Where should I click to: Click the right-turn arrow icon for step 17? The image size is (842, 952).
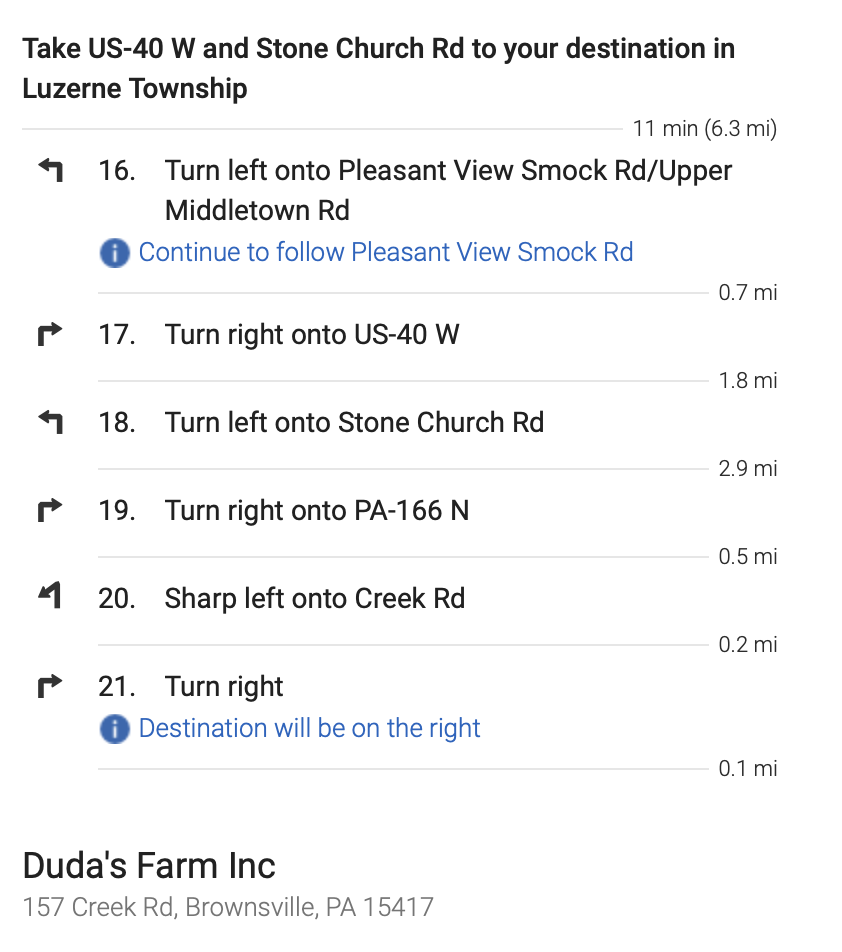click(49, 333)
